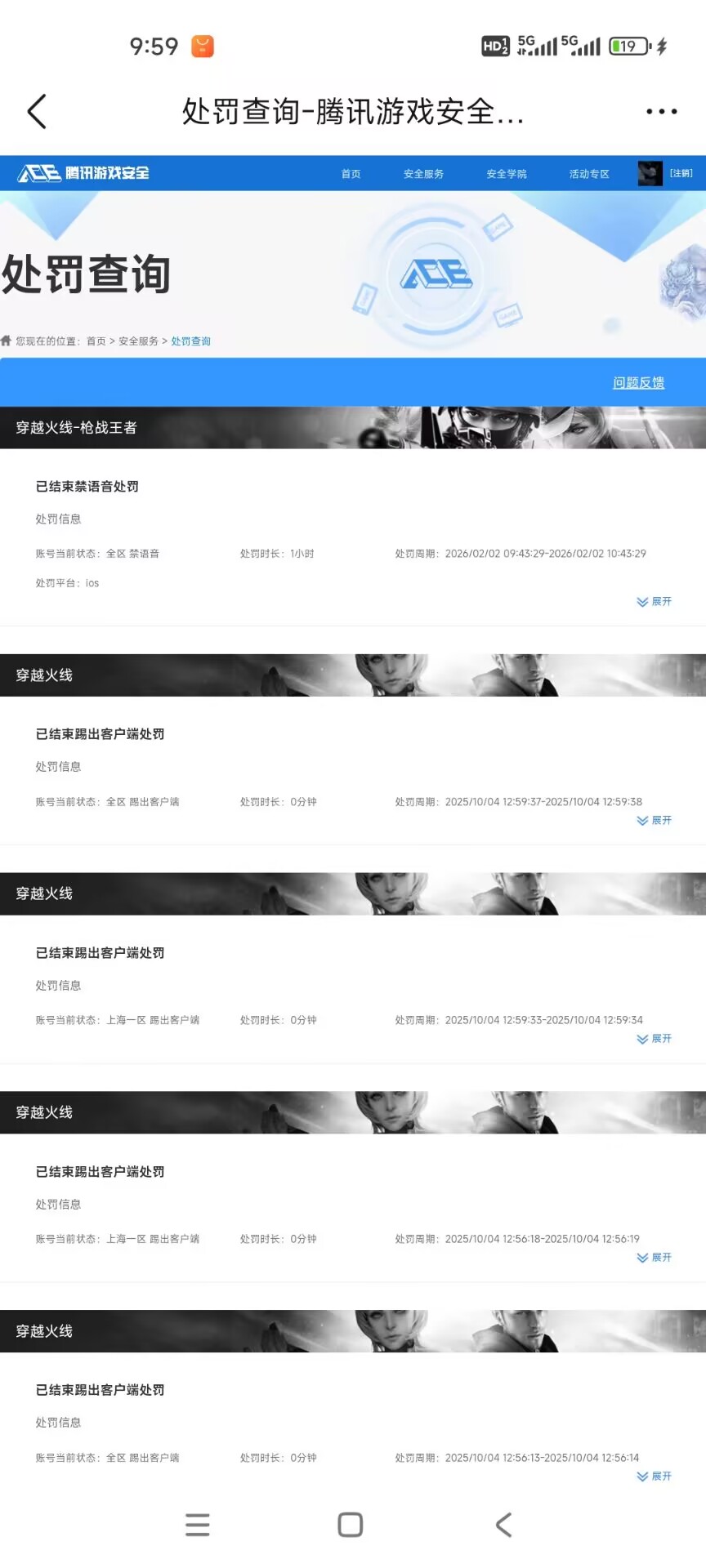
Task: Go to the system home screen
Action: coord(351,1525)
